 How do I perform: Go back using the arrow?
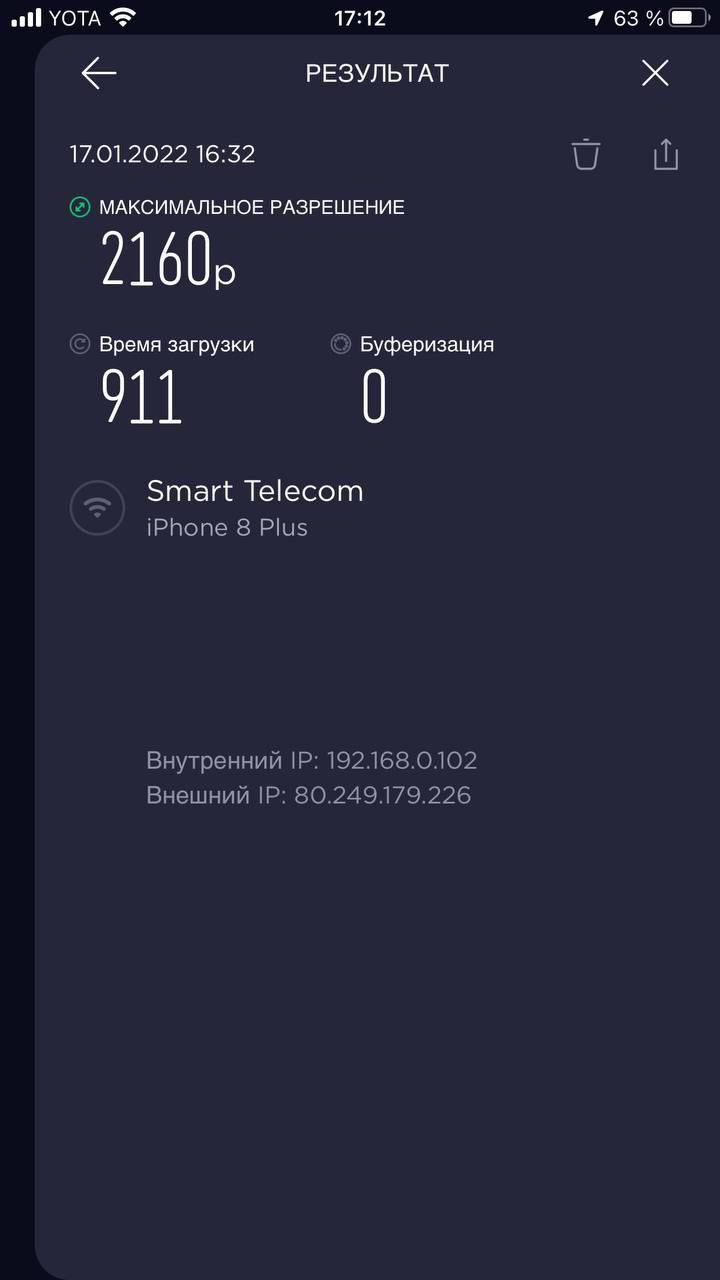[x=99, y=73]
